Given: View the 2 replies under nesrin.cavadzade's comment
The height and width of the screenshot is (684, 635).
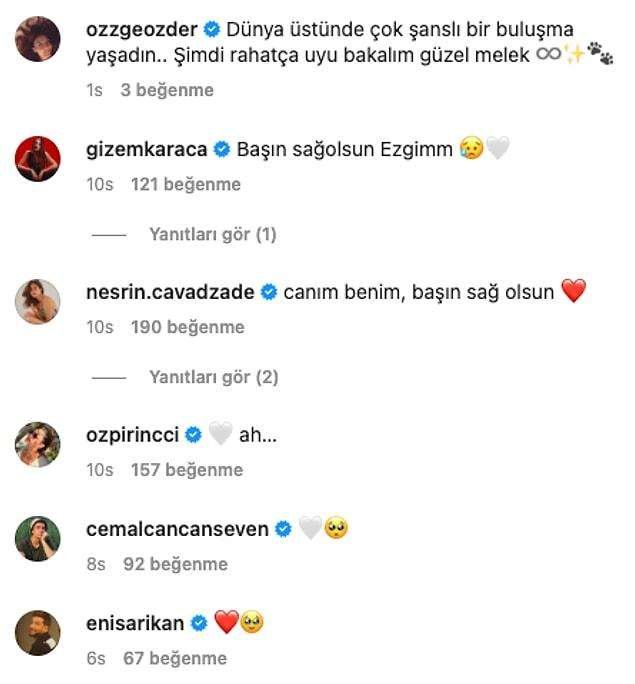Looking at the screenshot, I should tap(213, 377).
